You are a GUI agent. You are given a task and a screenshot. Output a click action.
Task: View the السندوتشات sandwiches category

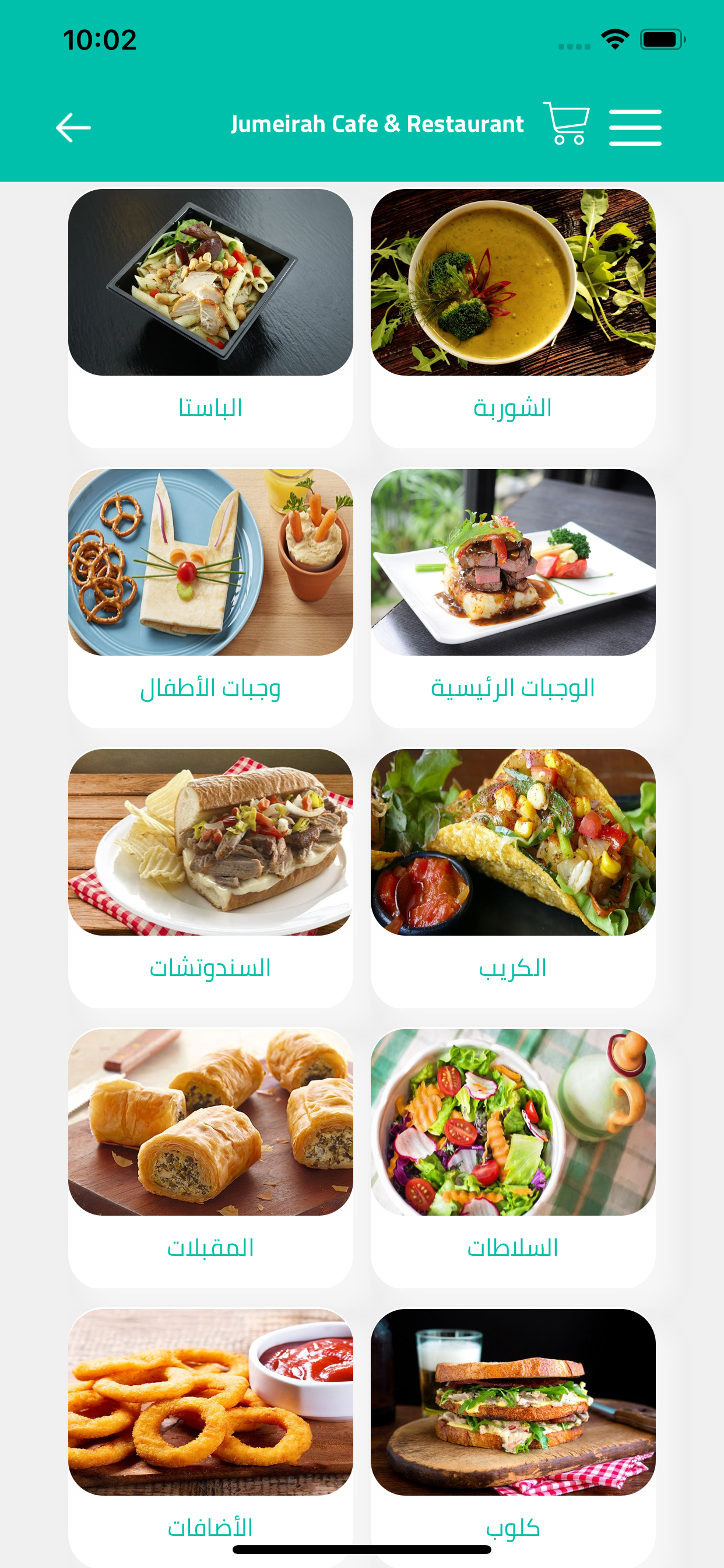pyautogui.click(x=210, y=878)
